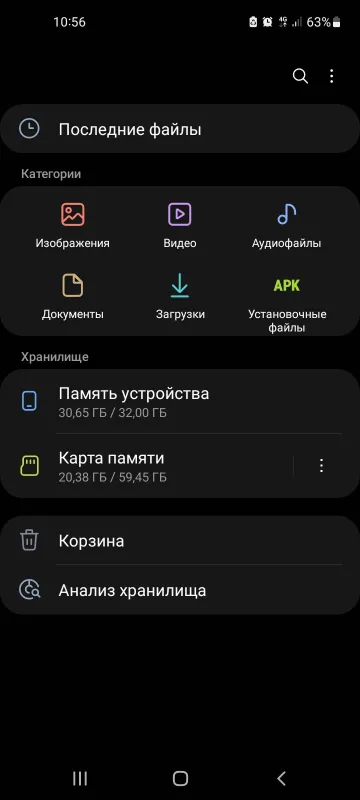Open the Аудиофайлы category

tap(287, 225)
